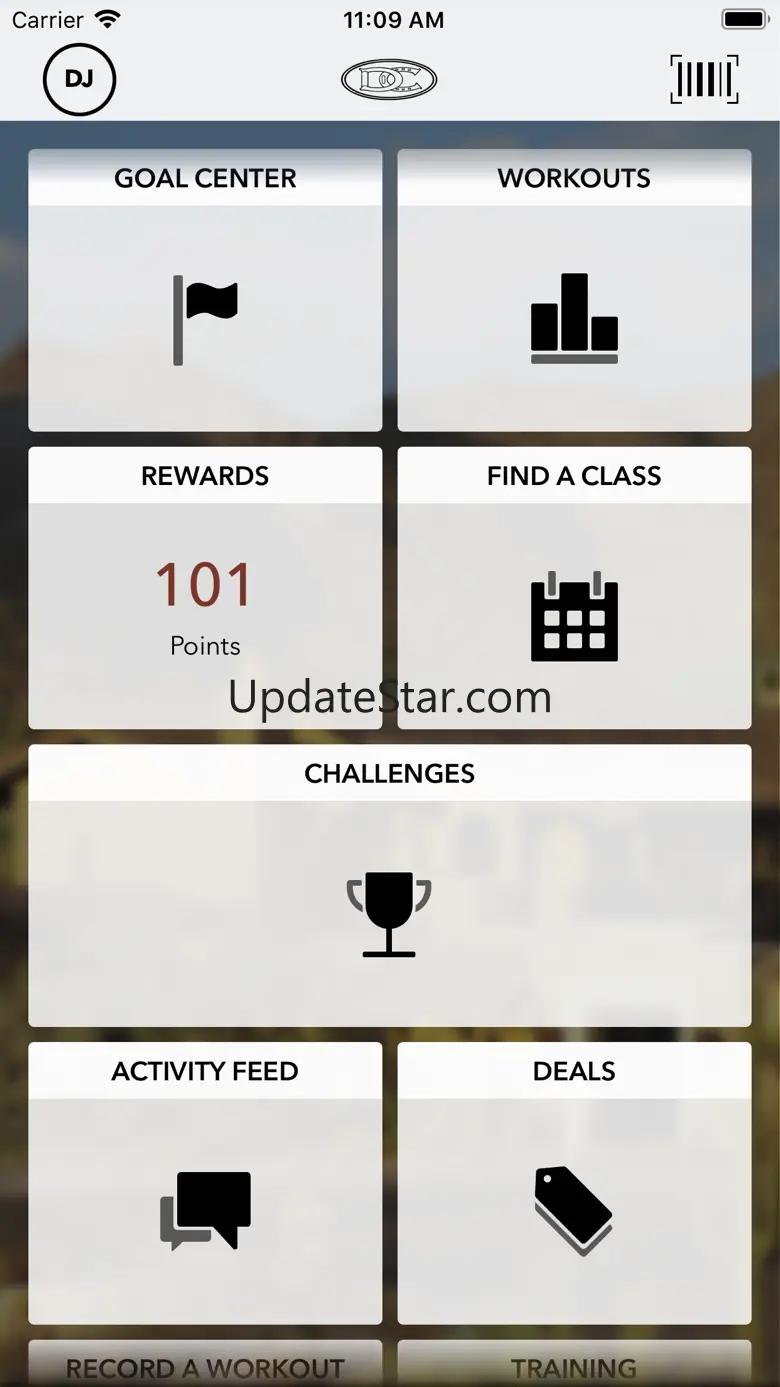Check the Activity Feed tile

pos(205,1183)
